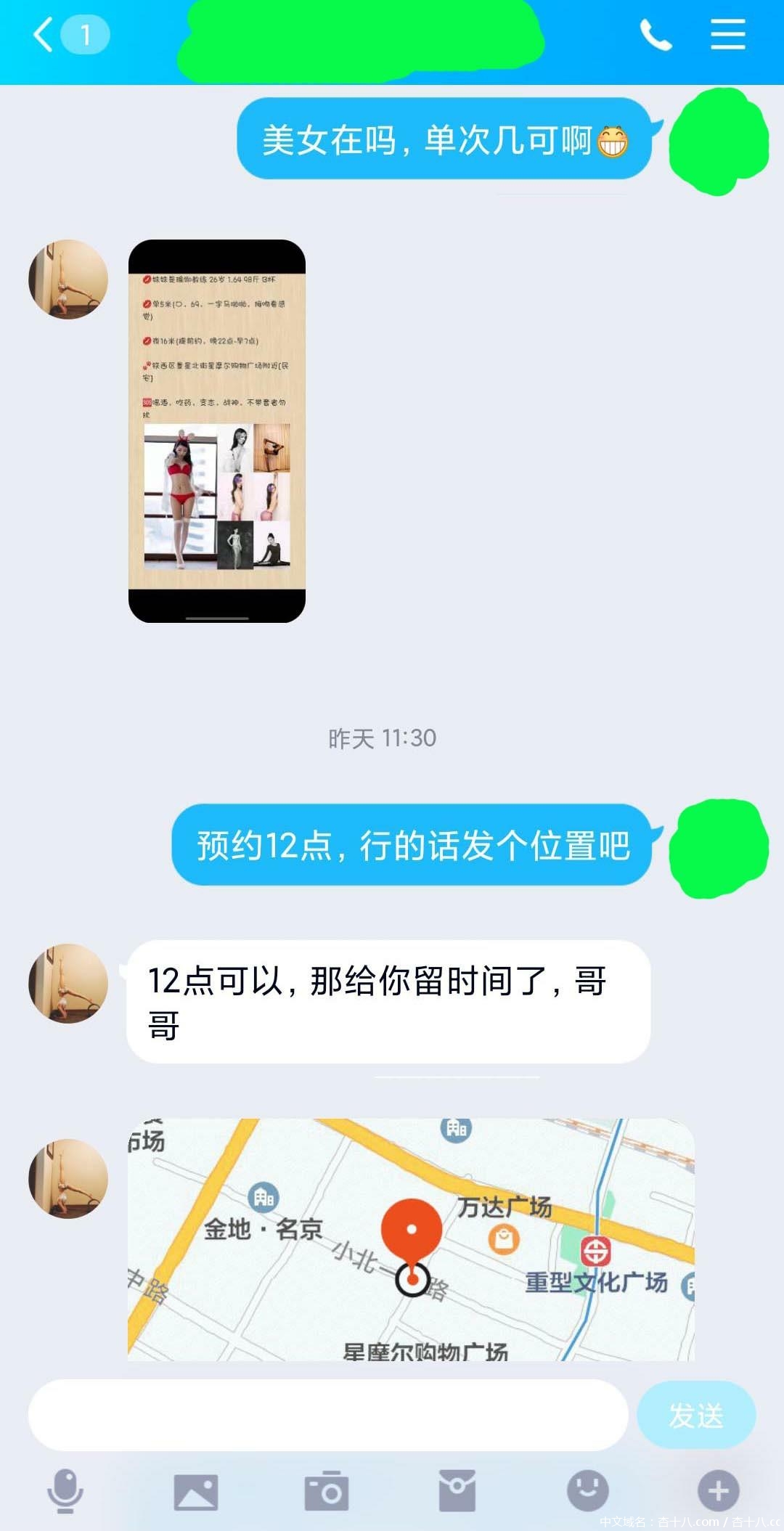Open the emoji panel
The width and height of the screenshot is (784, 1531).
[587, 1490]
